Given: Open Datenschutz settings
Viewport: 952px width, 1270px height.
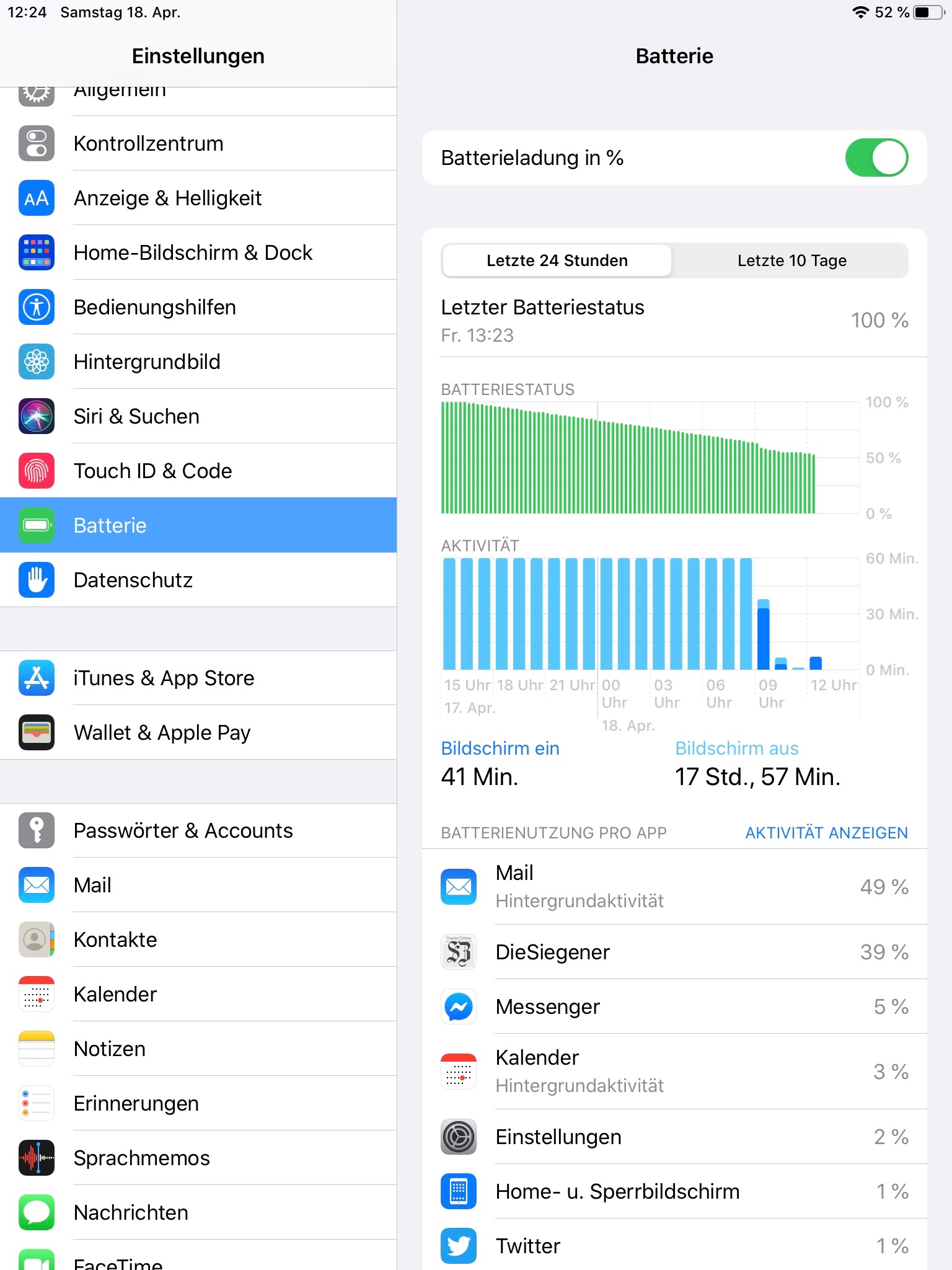Looking at the screenshot, I should click(x=198, y=580).
